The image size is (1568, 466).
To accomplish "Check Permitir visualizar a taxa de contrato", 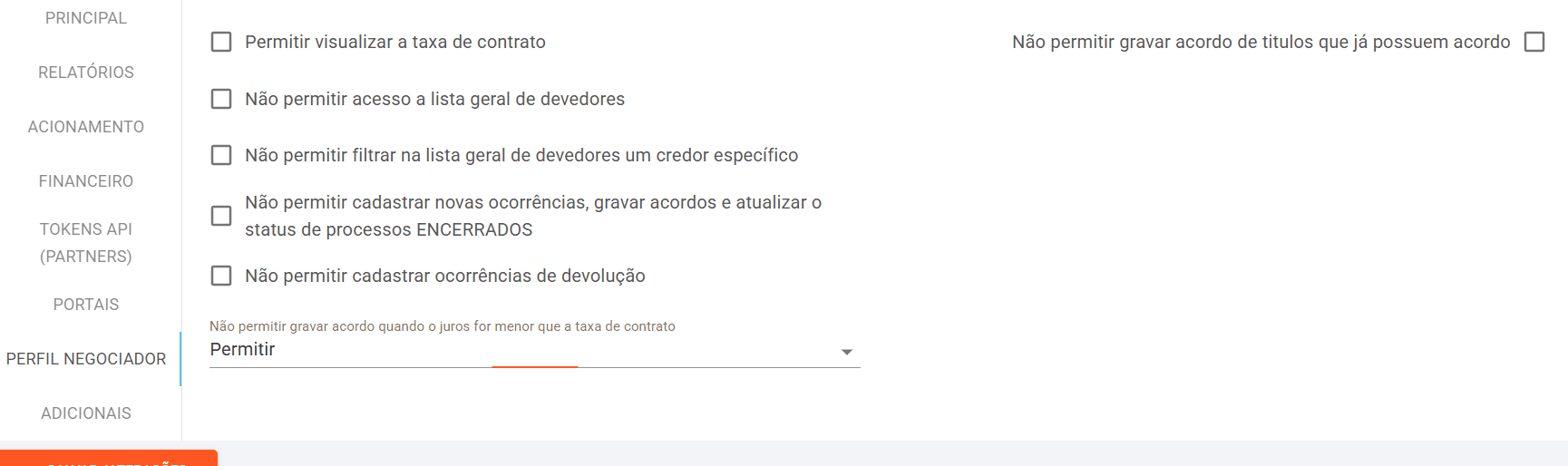I will tap(221, 42).
